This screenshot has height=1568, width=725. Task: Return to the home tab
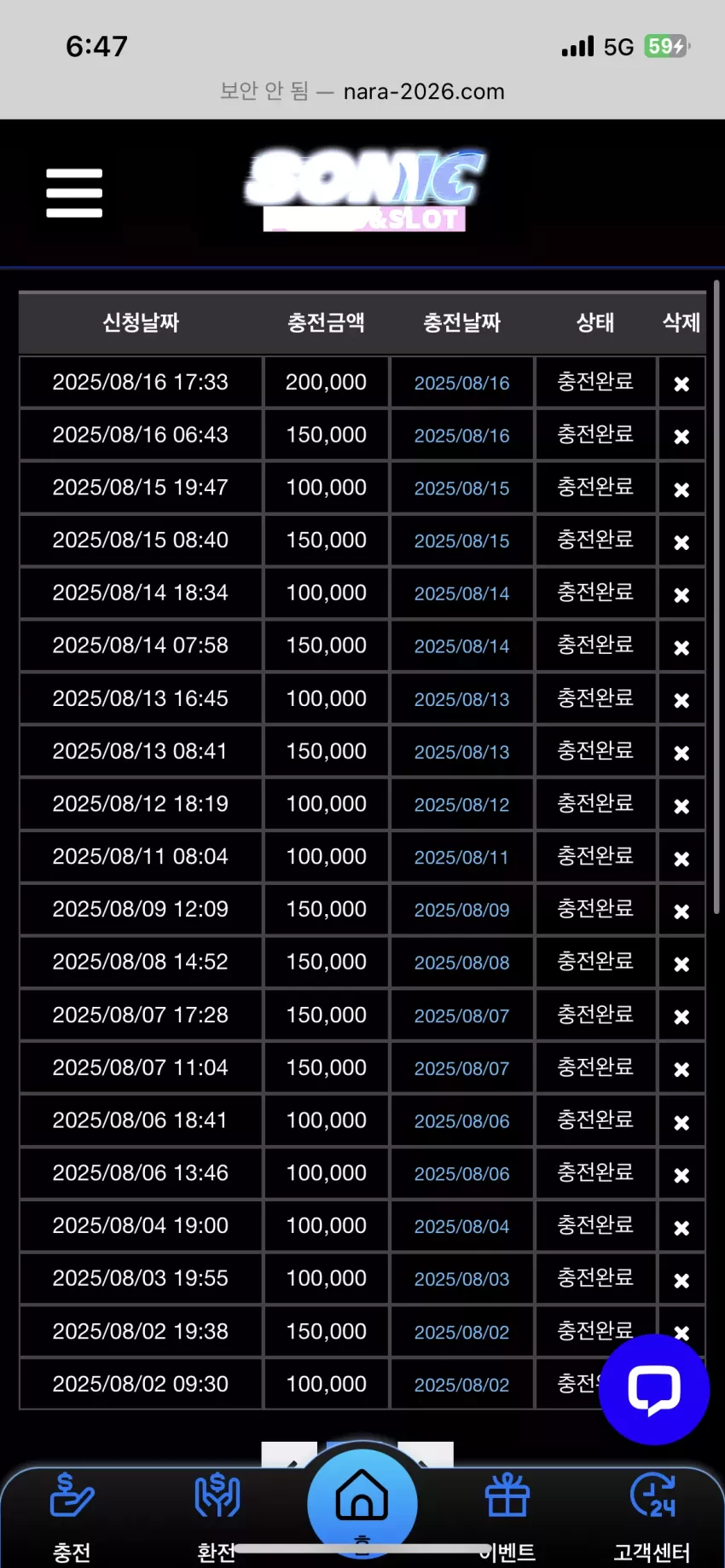362,1502
